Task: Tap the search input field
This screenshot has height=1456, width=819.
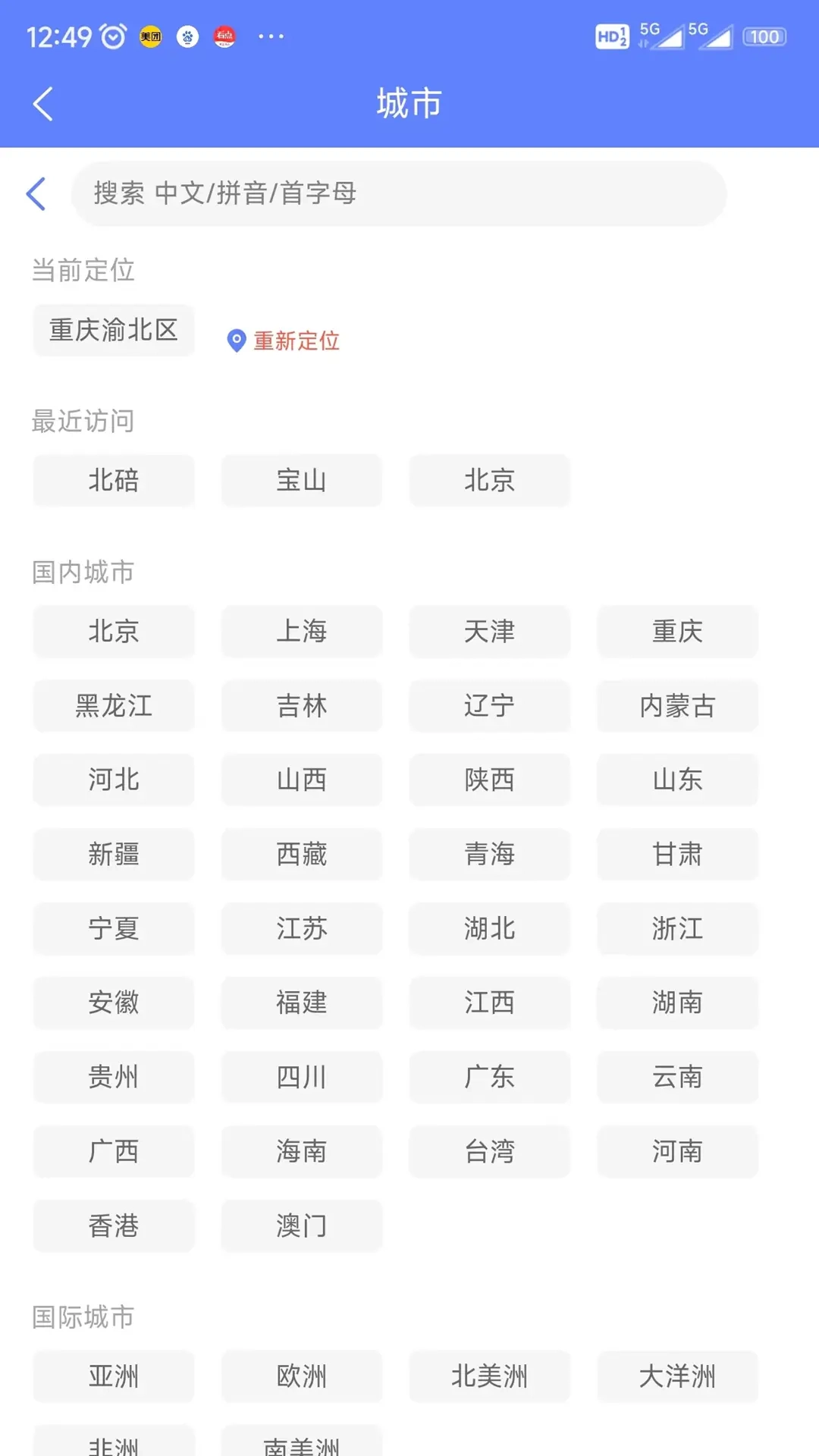Action: [402, 194]
